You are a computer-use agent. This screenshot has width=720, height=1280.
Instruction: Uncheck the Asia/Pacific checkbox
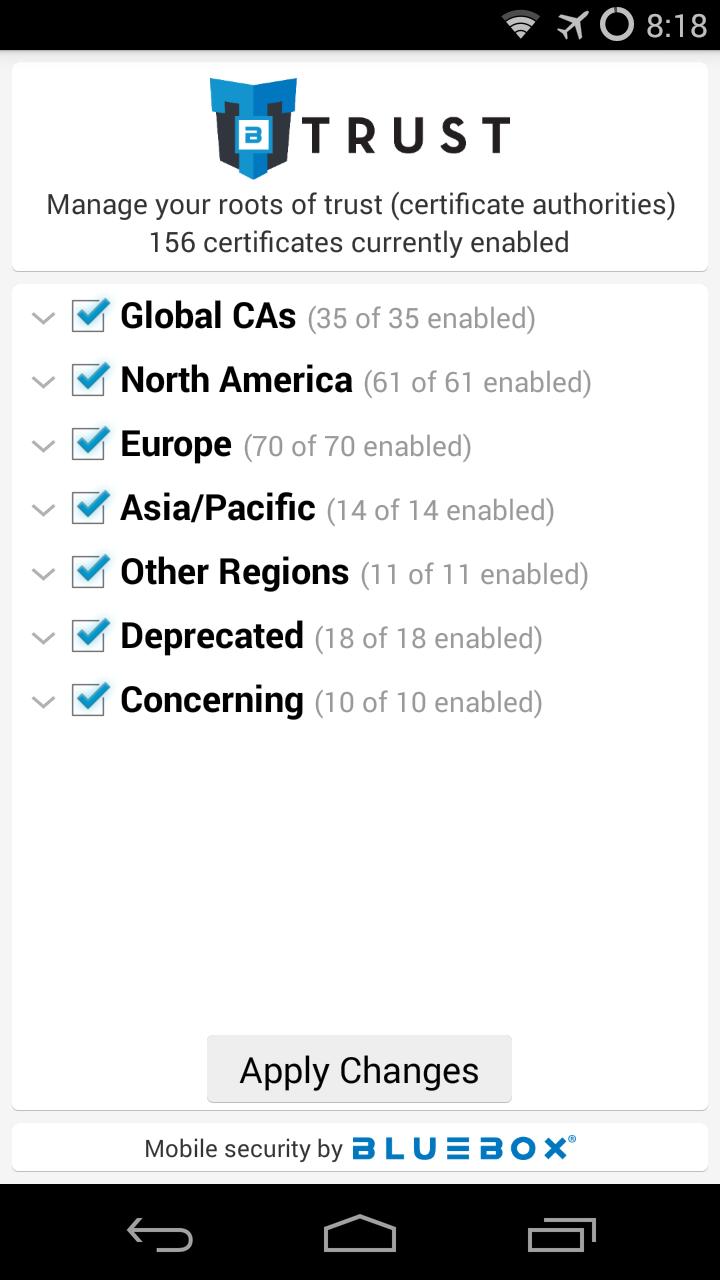(x=89, y=509)
